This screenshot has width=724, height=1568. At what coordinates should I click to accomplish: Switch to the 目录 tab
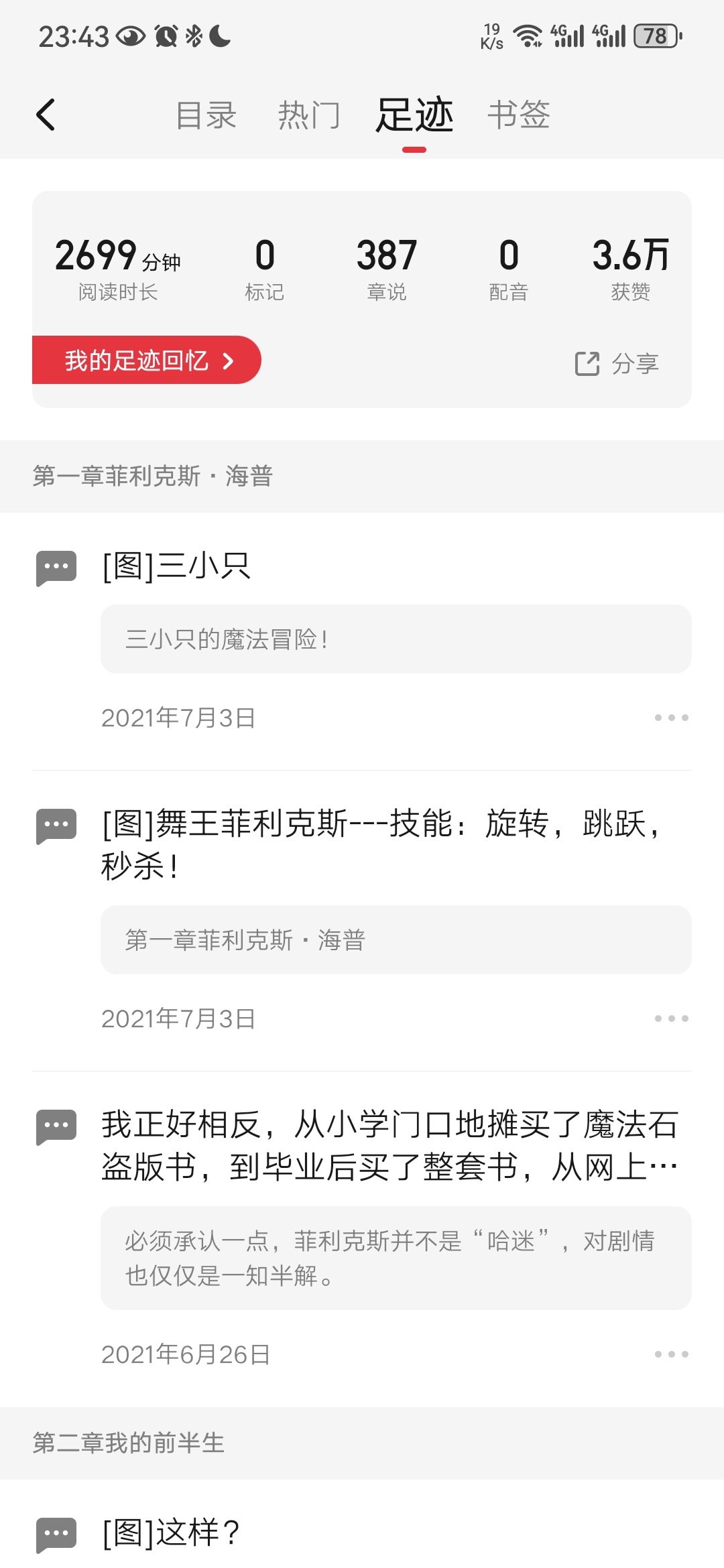(x=206, y=115)
